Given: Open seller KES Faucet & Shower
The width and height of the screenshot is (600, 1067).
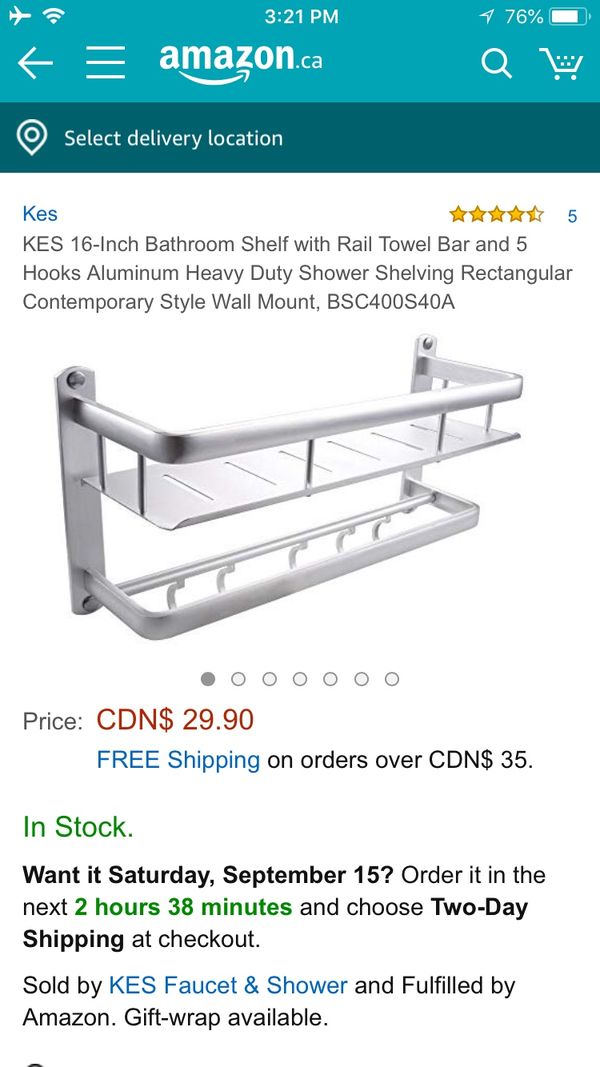Looking at the screenshot, I should [x=228, y=985].
